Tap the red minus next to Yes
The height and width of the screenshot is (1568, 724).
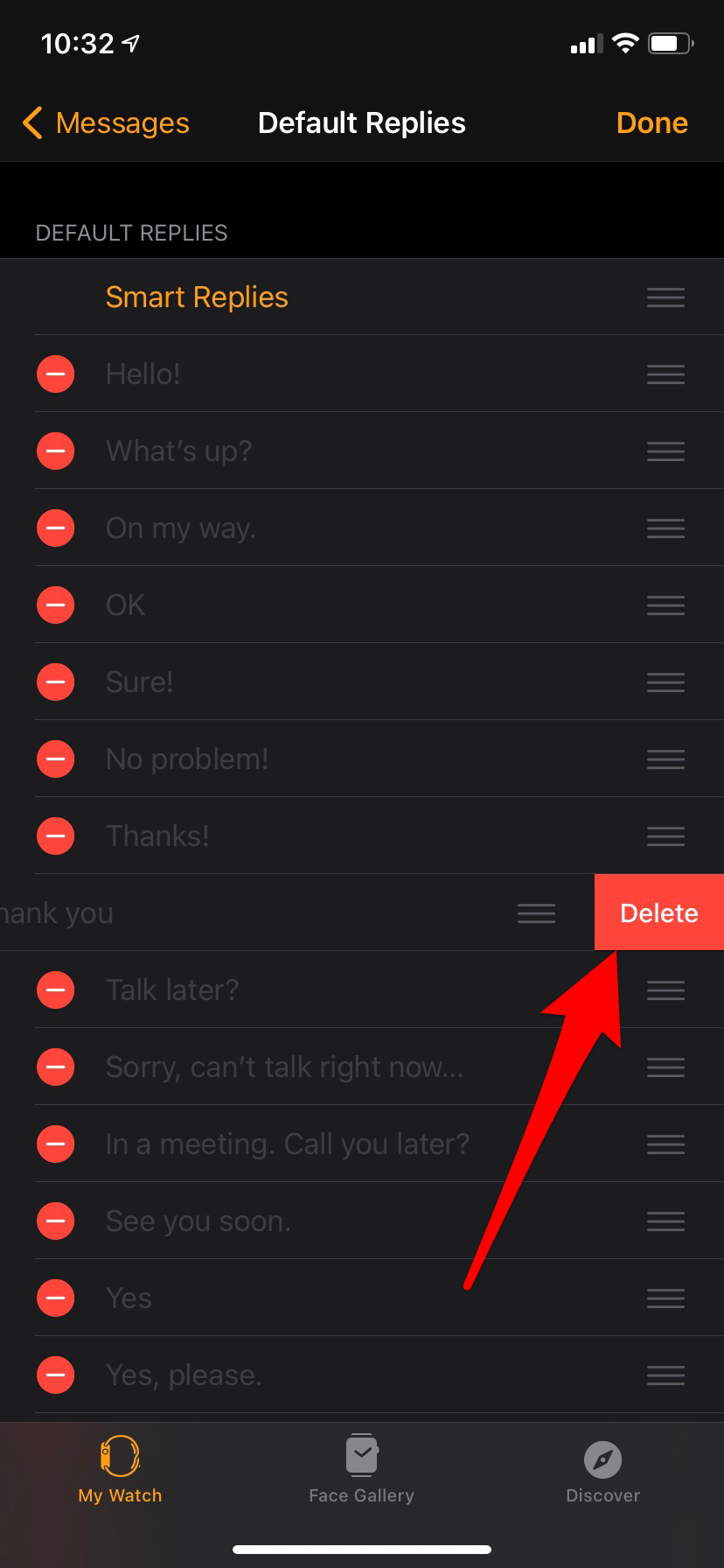point(55,1298)
